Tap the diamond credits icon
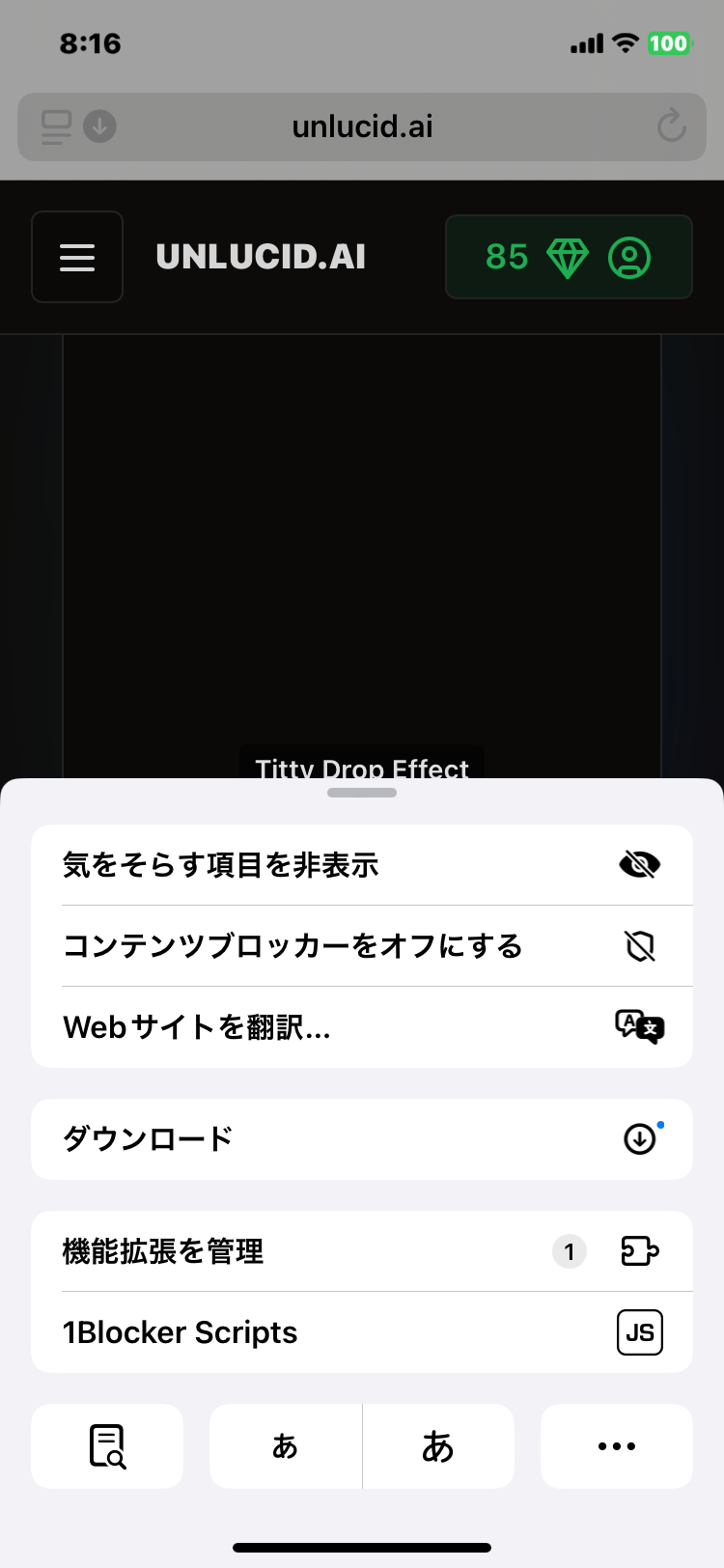The height and width of the screenshot is (1568, 724). tap(569, 257)
